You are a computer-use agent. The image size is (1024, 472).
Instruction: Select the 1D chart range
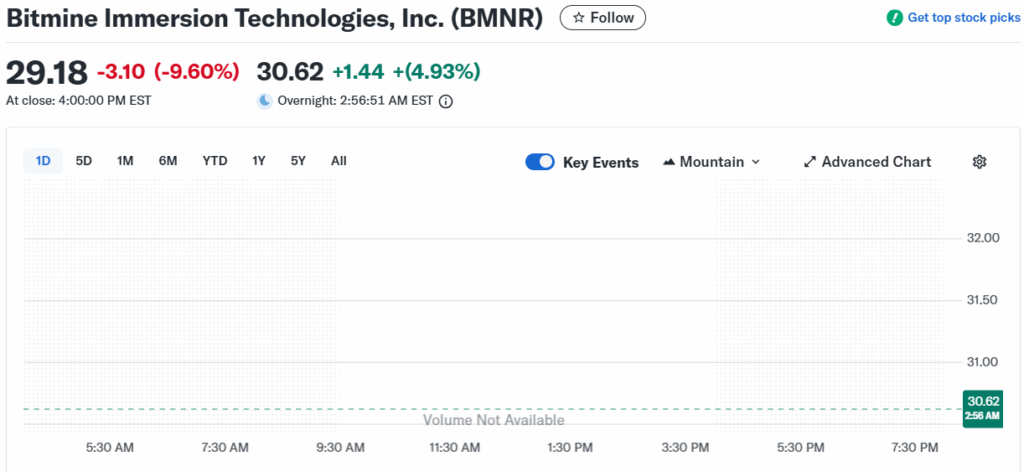(x=43, y=161)
